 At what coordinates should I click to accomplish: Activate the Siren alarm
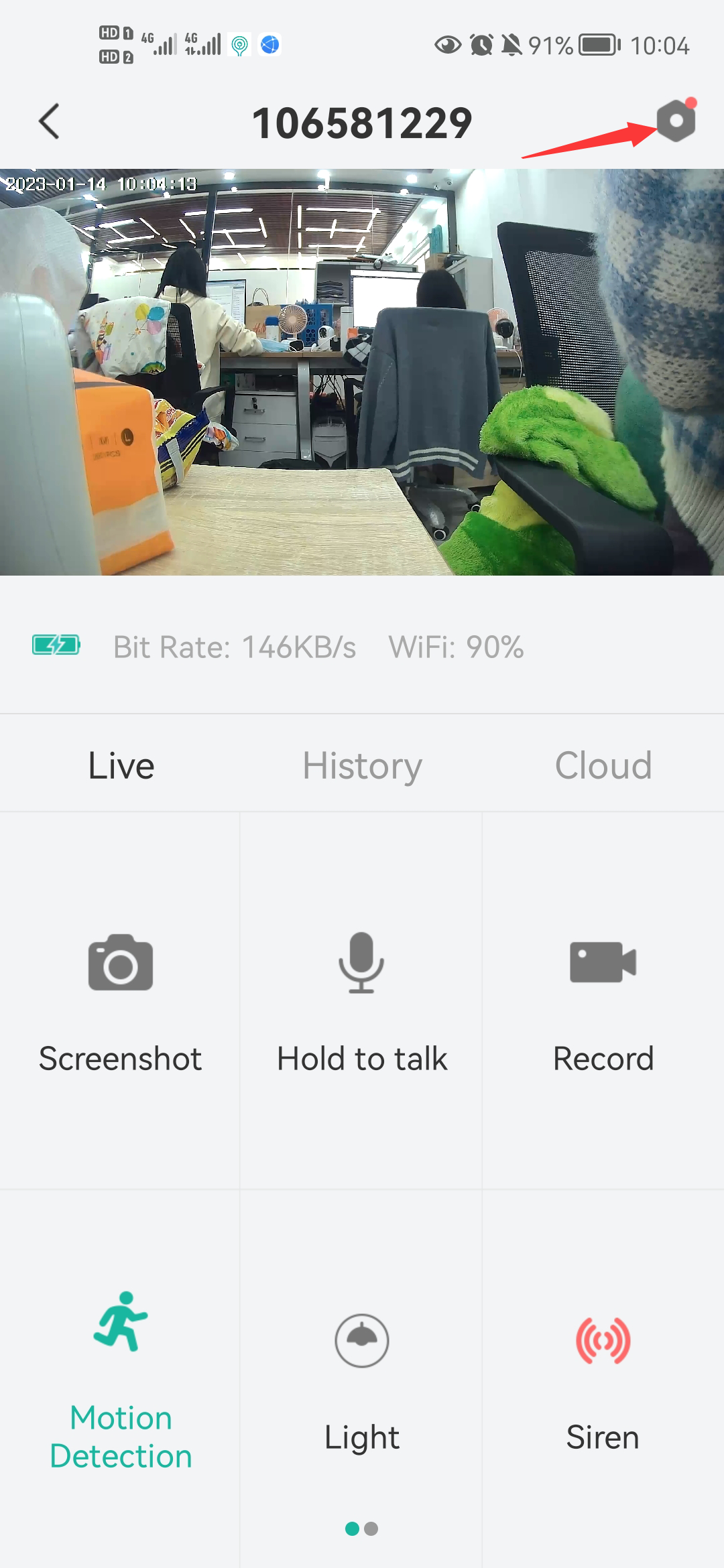click(x=603, y=1380)
